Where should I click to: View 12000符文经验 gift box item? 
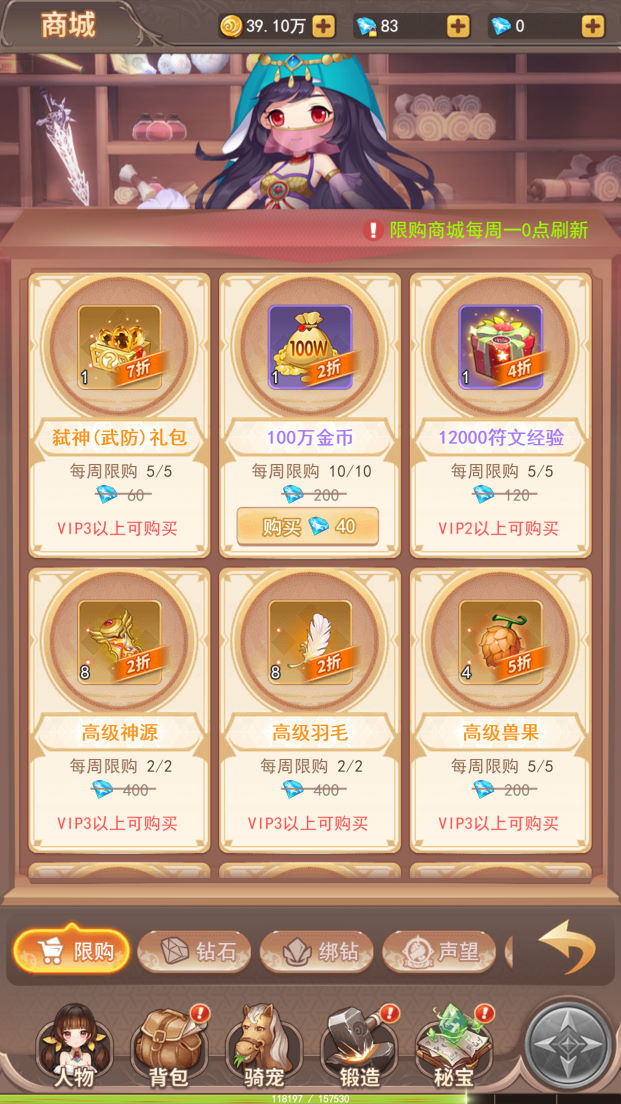(500, 347)
